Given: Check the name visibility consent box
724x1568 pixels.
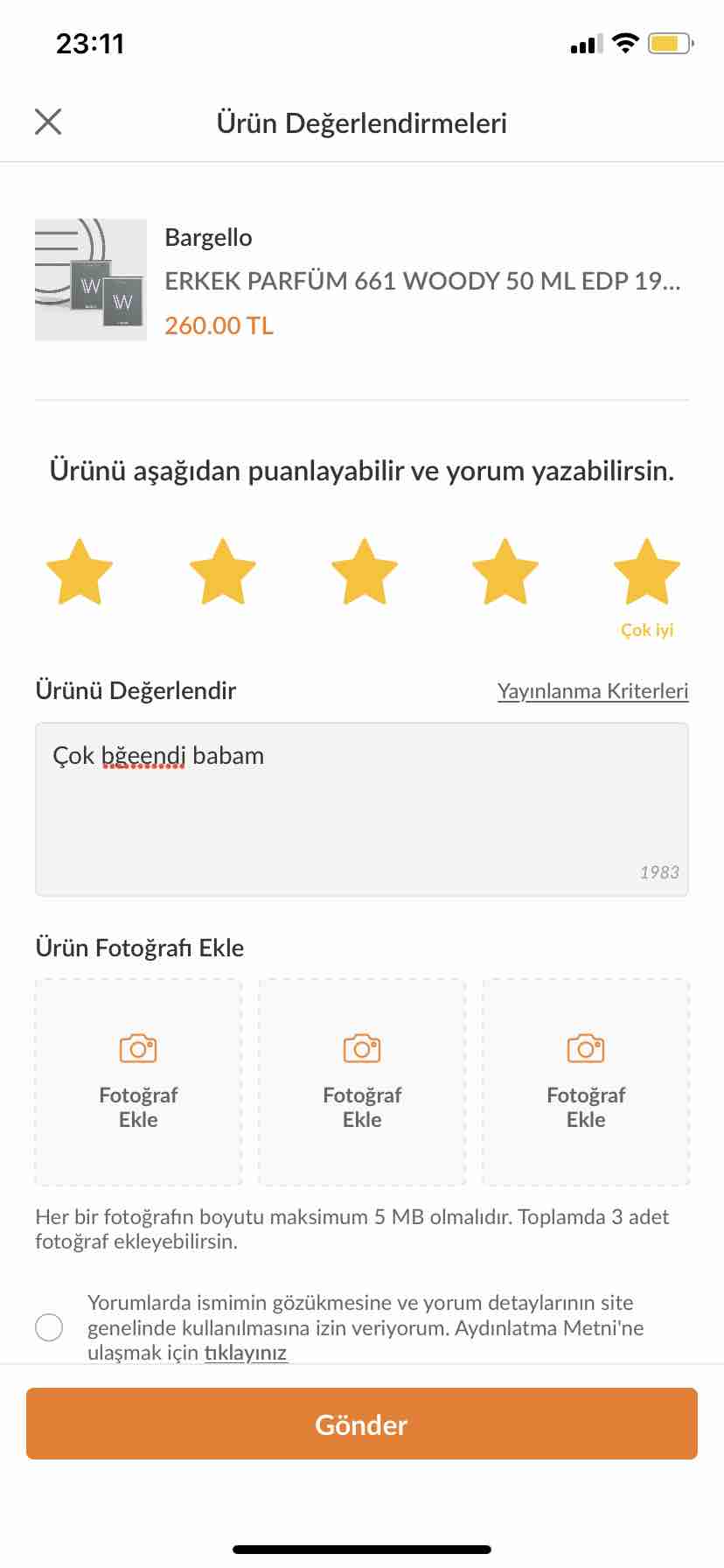Looking at the screenshot, I should tap(49, 1327).
